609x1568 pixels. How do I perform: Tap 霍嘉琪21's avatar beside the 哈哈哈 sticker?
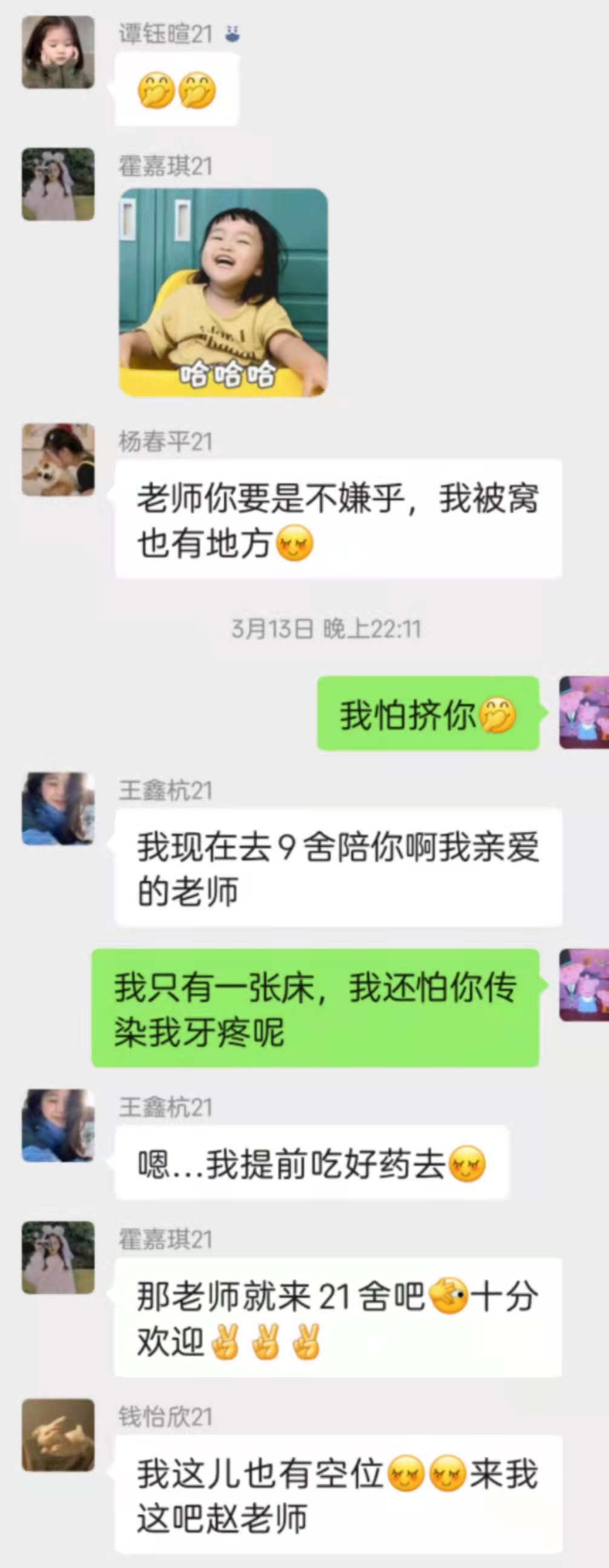(58, 184)
